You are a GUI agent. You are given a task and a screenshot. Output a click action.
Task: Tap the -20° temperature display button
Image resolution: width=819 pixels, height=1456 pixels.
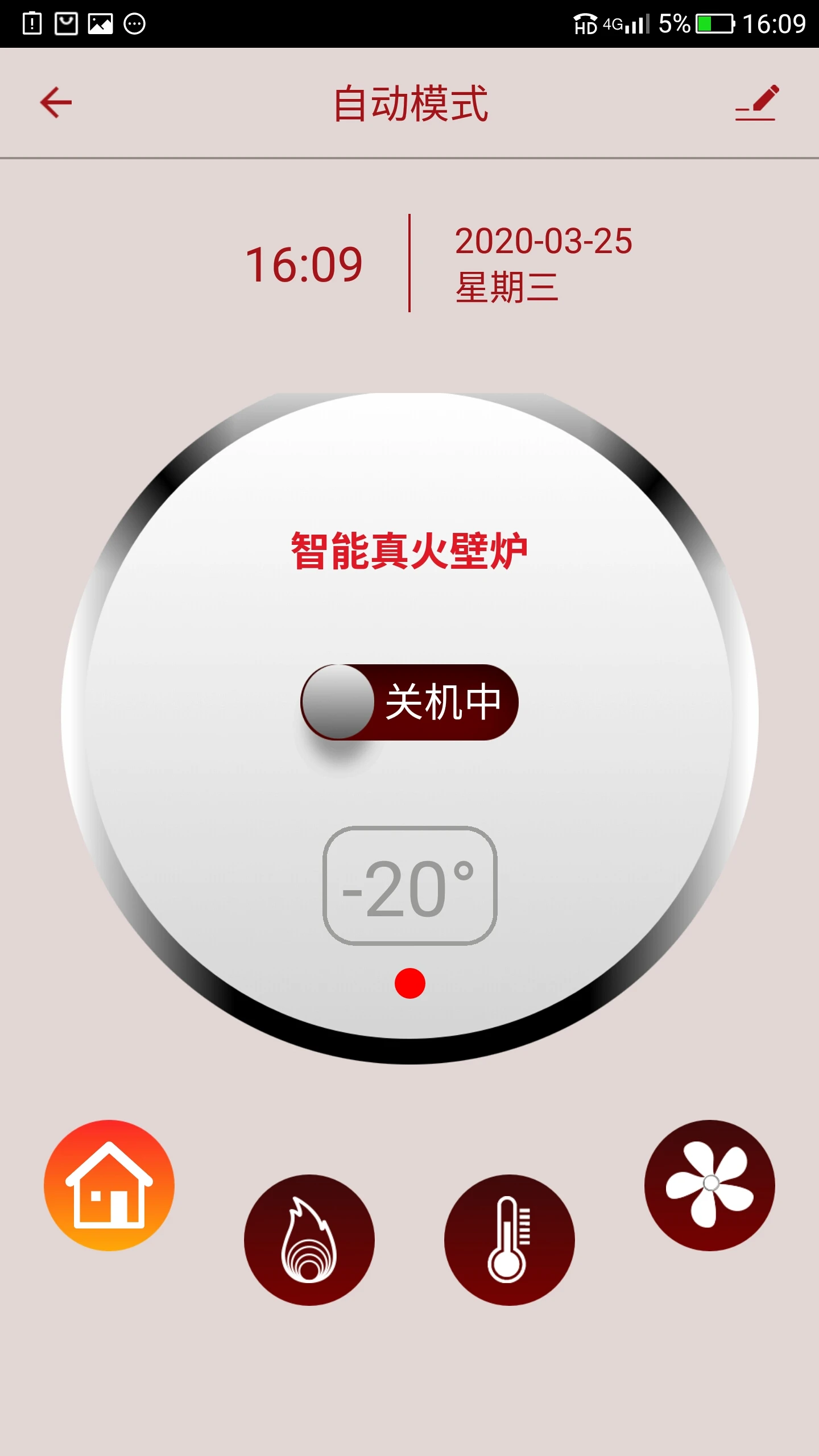(411, 887)
